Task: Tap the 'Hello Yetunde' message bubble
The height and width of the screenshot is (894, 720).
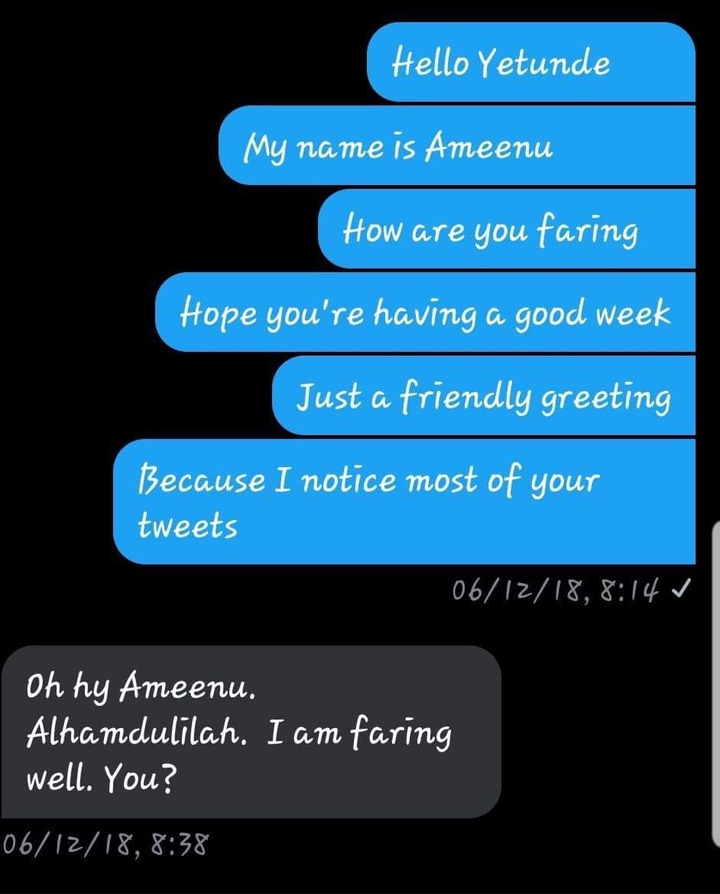Action: (x=530, y=63)
